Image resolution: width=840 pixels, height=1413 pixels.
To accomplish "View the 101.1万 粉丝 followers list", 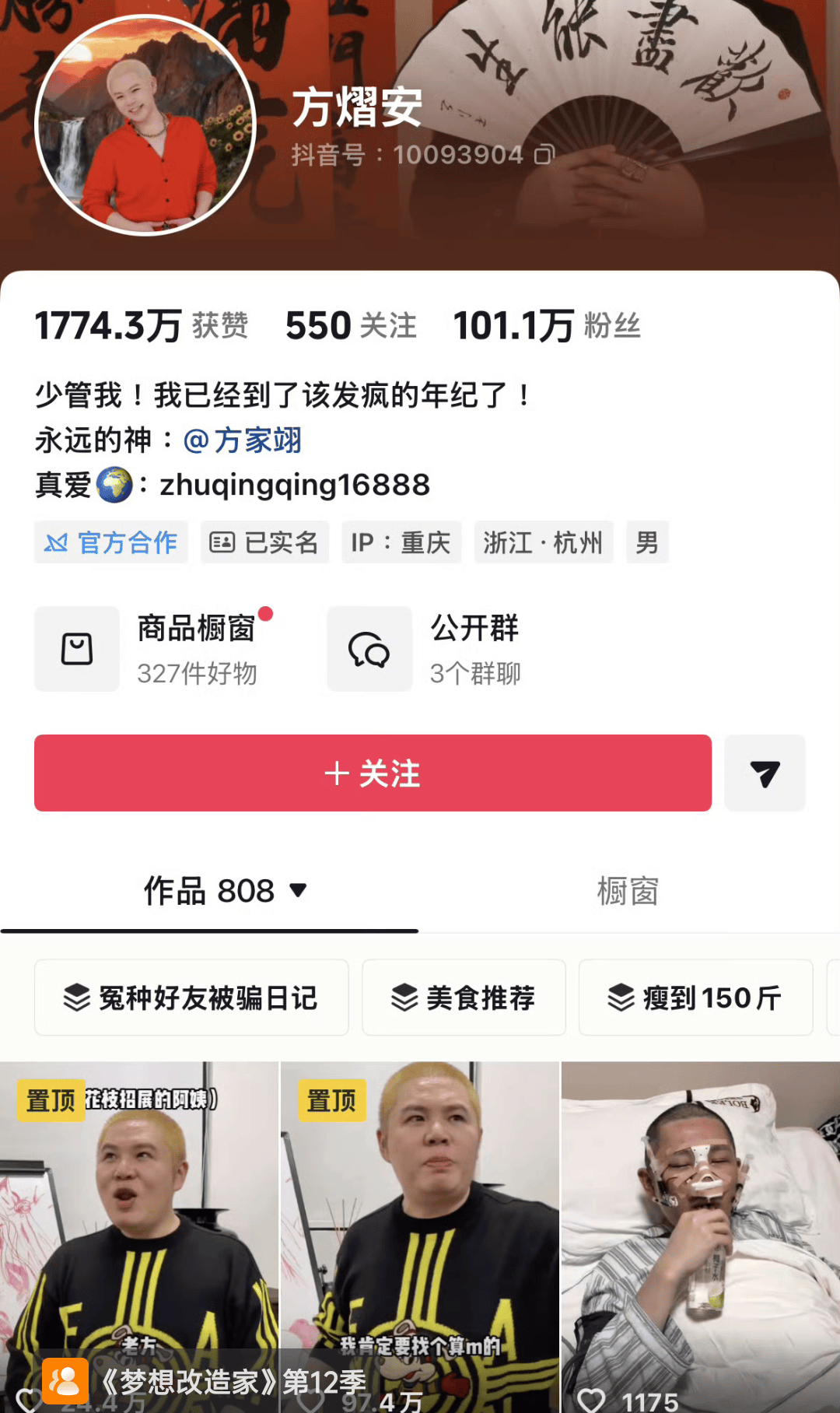I will pos(546,325).
